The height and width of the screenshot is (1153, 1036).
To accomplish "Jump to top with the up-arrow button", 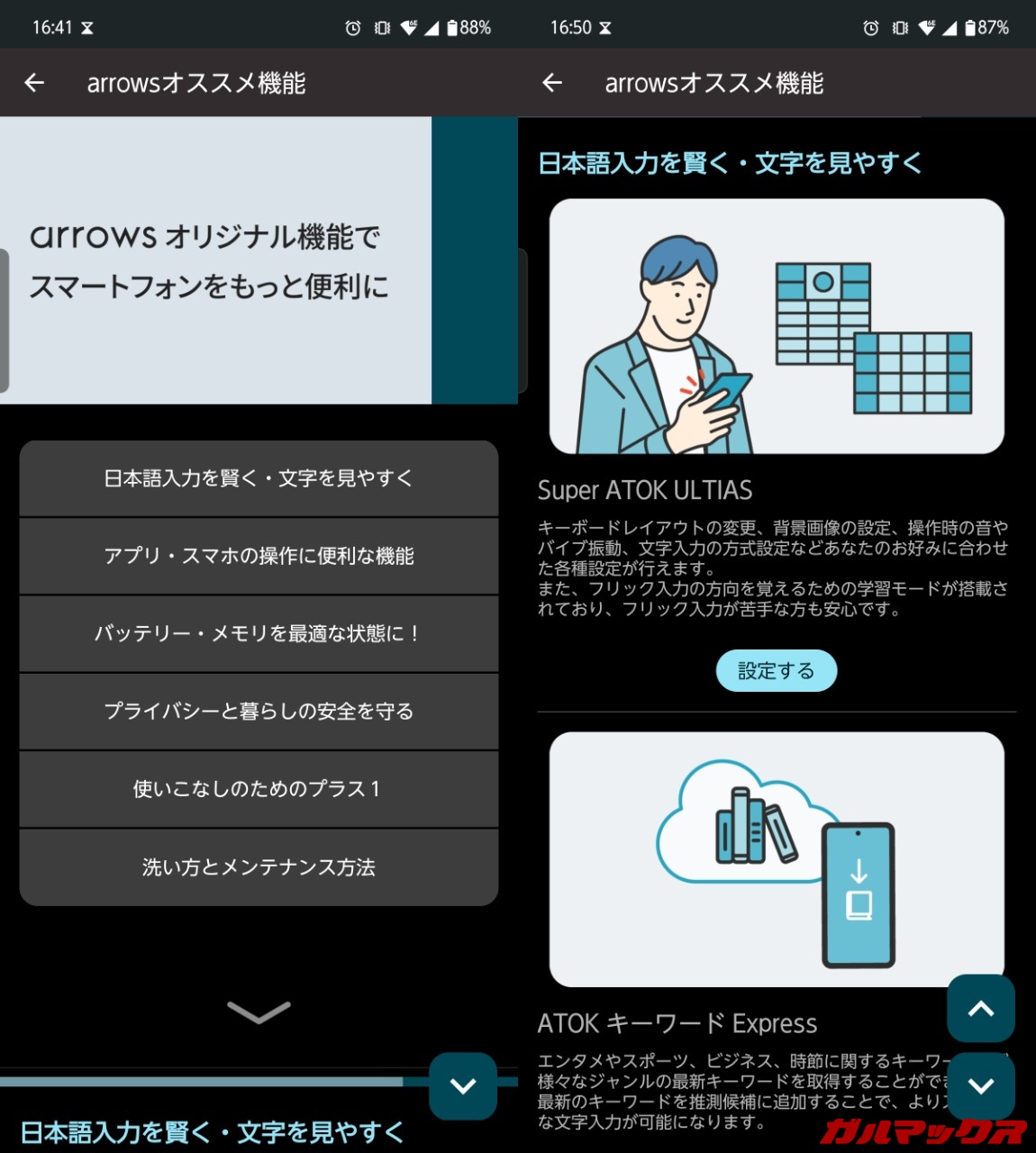I will coord(980,1008).
